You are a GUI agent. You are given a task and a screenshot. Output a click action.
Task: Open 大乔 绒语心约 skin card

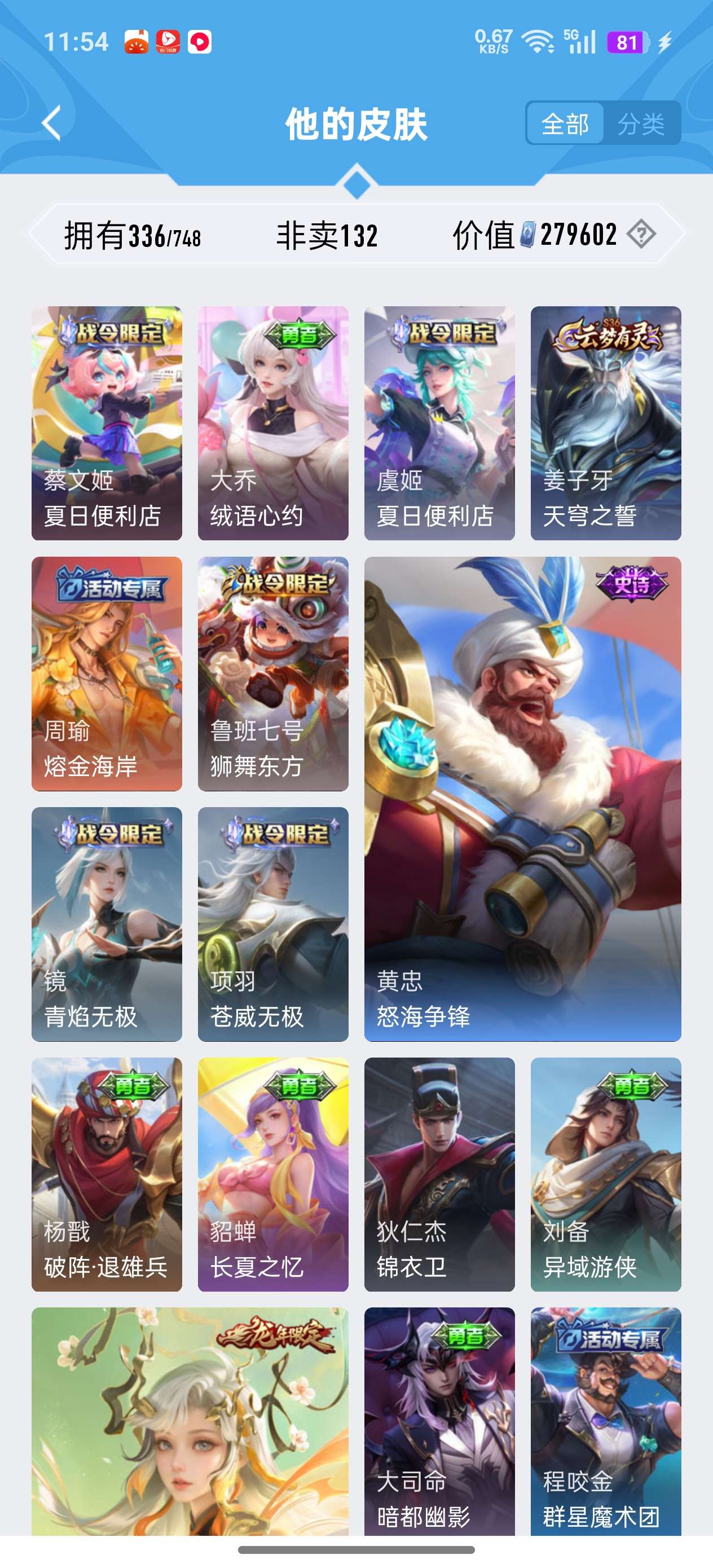(273, 423)
